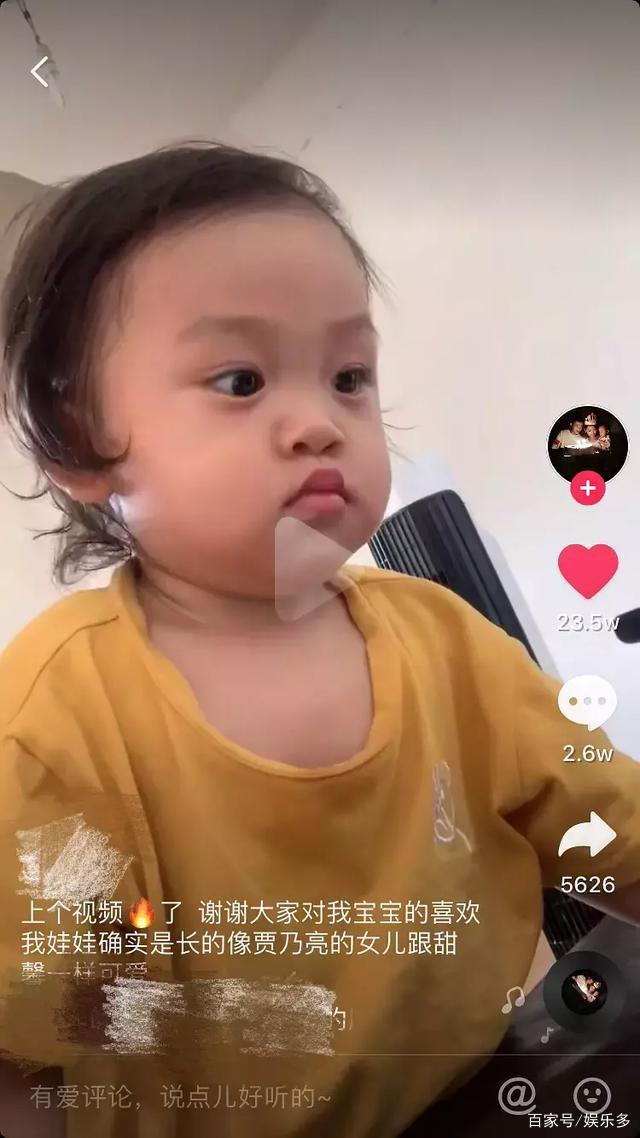Open the spinning music disc

point(585,993)
